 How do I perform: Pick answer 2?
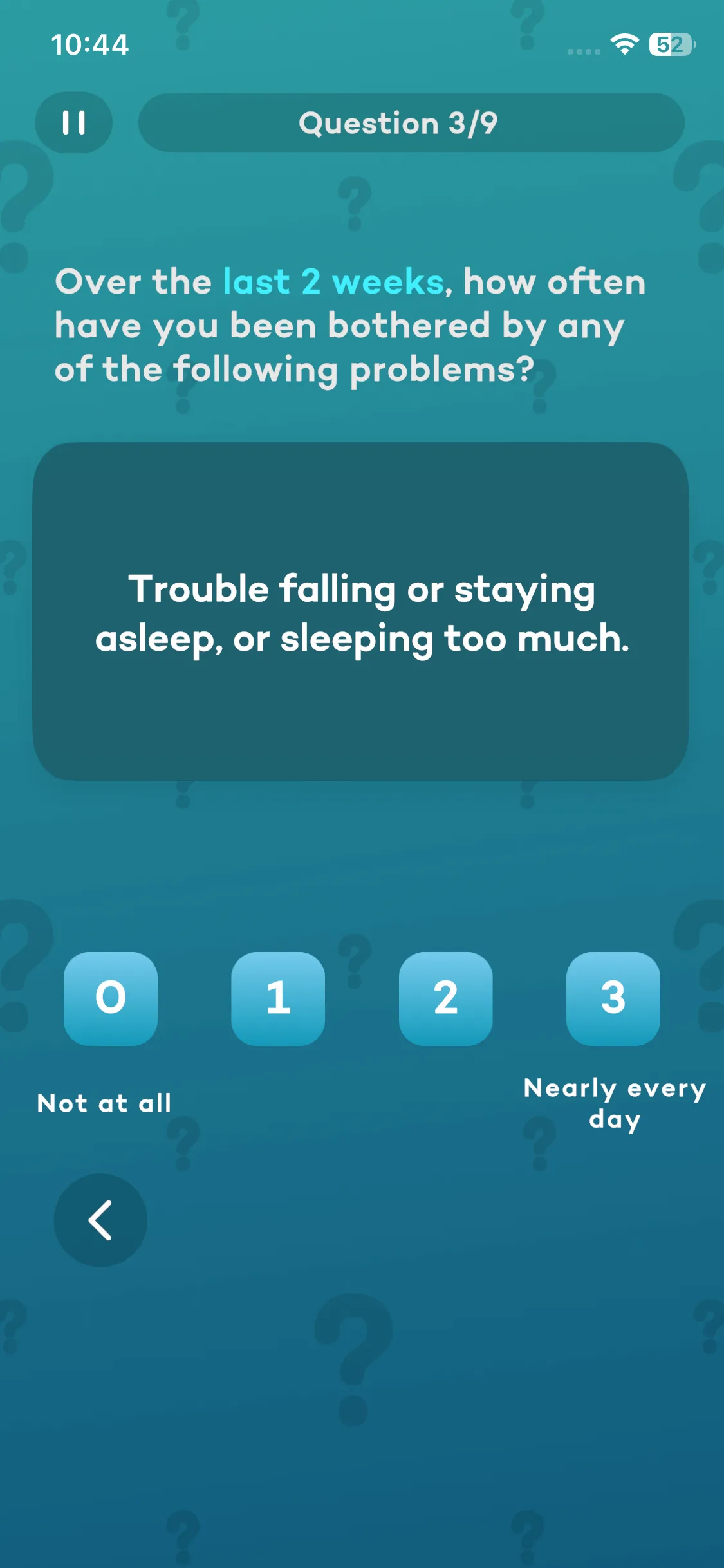445,998
